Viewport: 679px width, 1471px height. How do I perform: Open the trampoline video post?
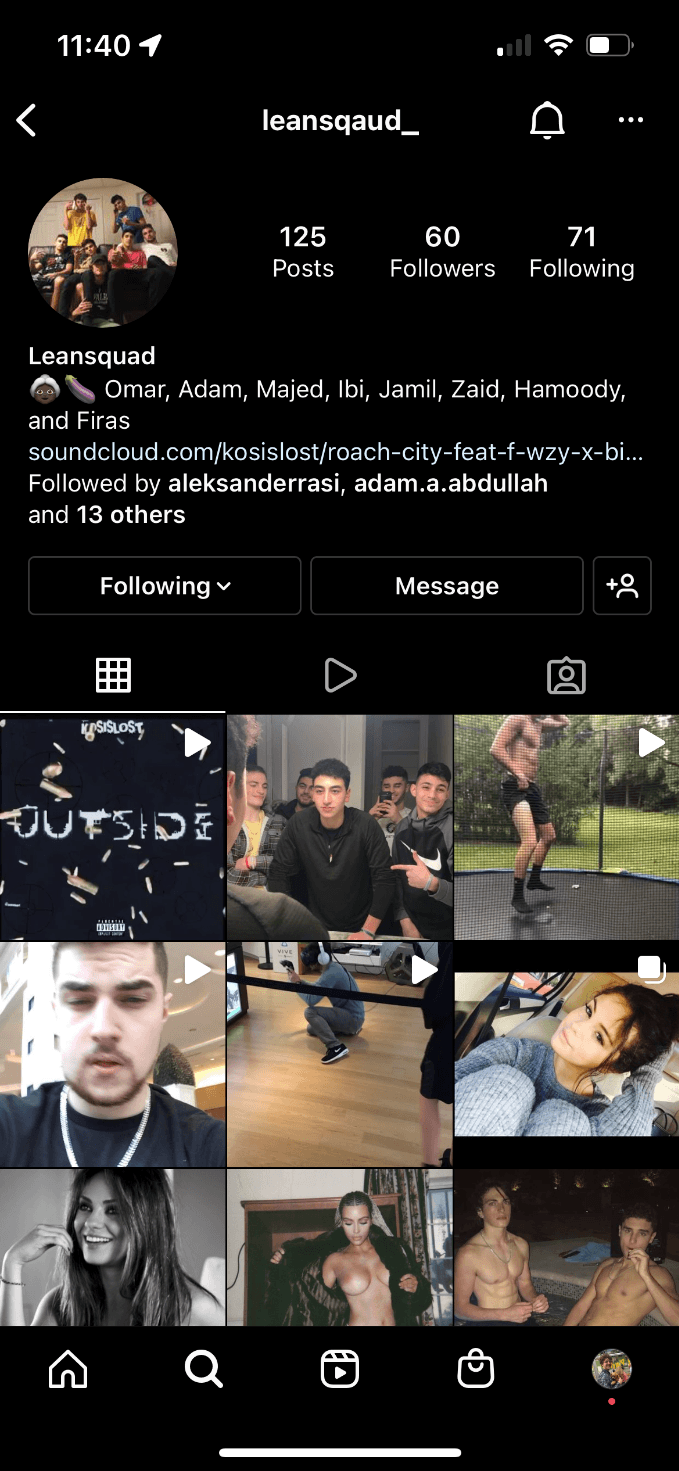pos(566,826)
